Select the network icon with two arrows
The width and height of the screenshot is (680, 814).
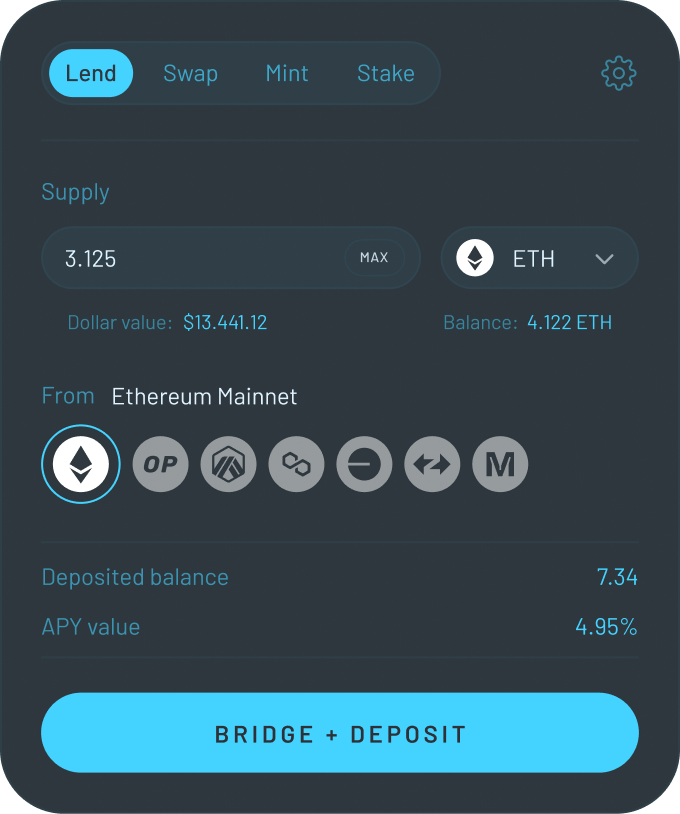click(x=432, y=464)
